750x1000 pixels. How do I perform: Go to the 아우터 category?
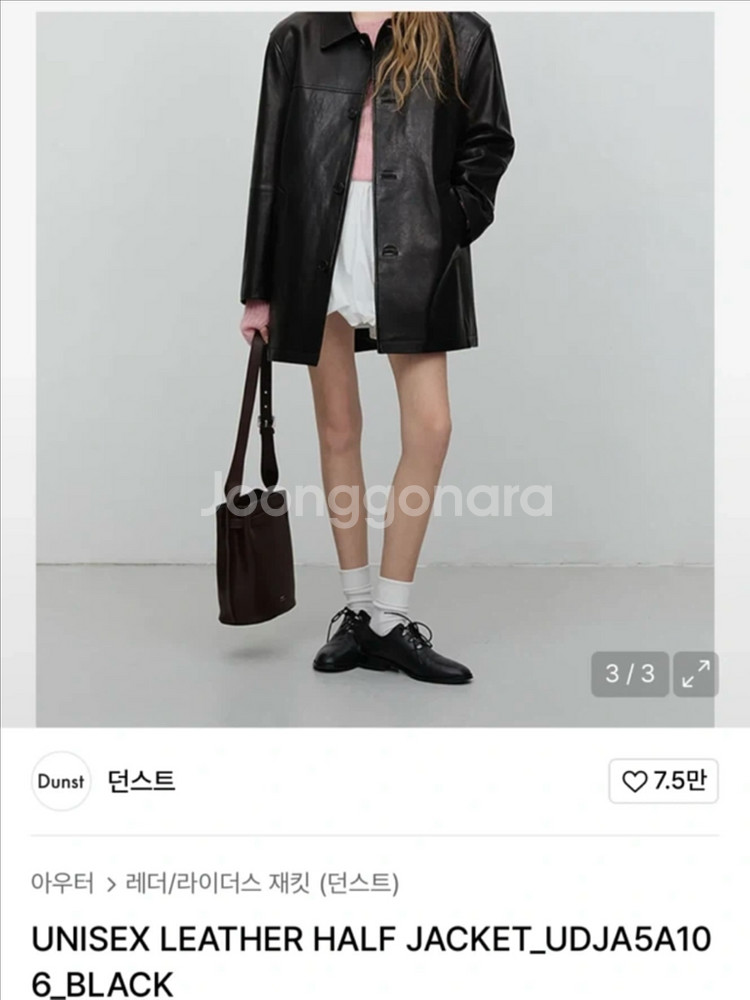[62, 883]
